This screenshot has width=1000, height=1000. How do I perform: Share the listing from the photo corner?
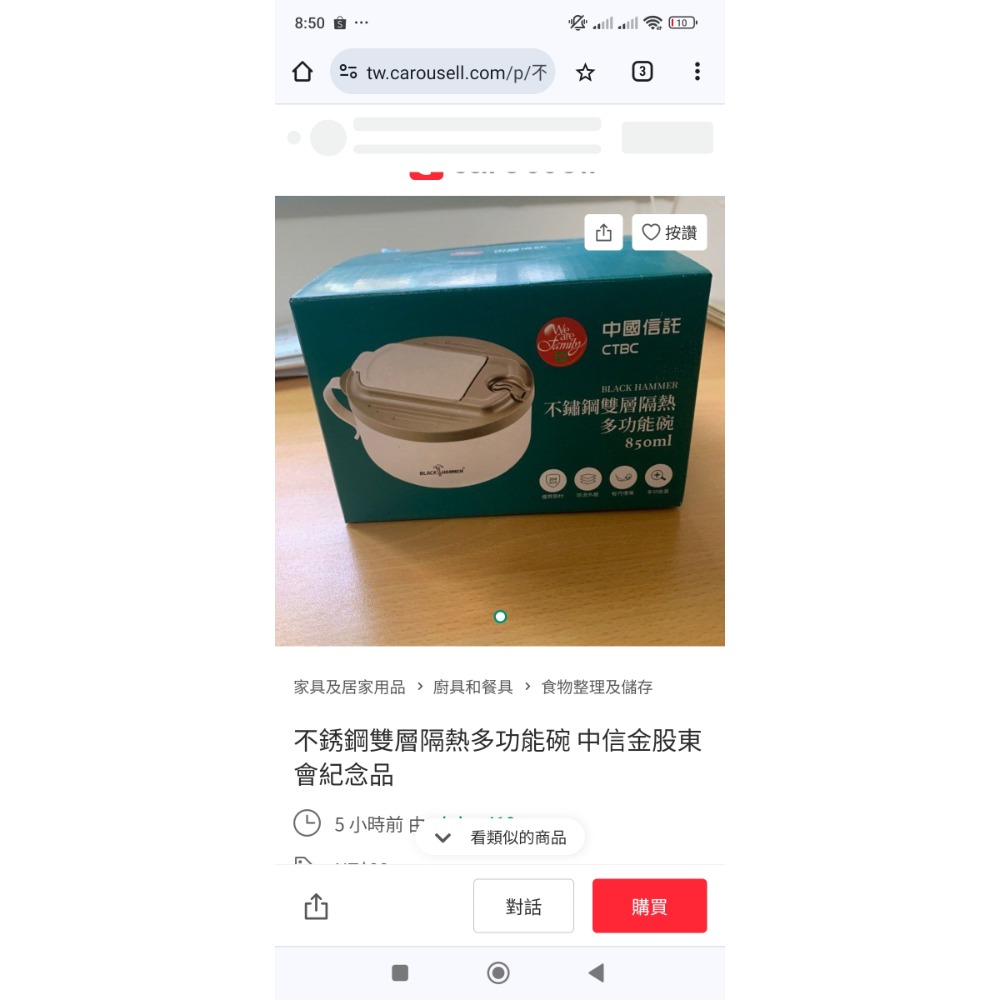pos(603,233)
